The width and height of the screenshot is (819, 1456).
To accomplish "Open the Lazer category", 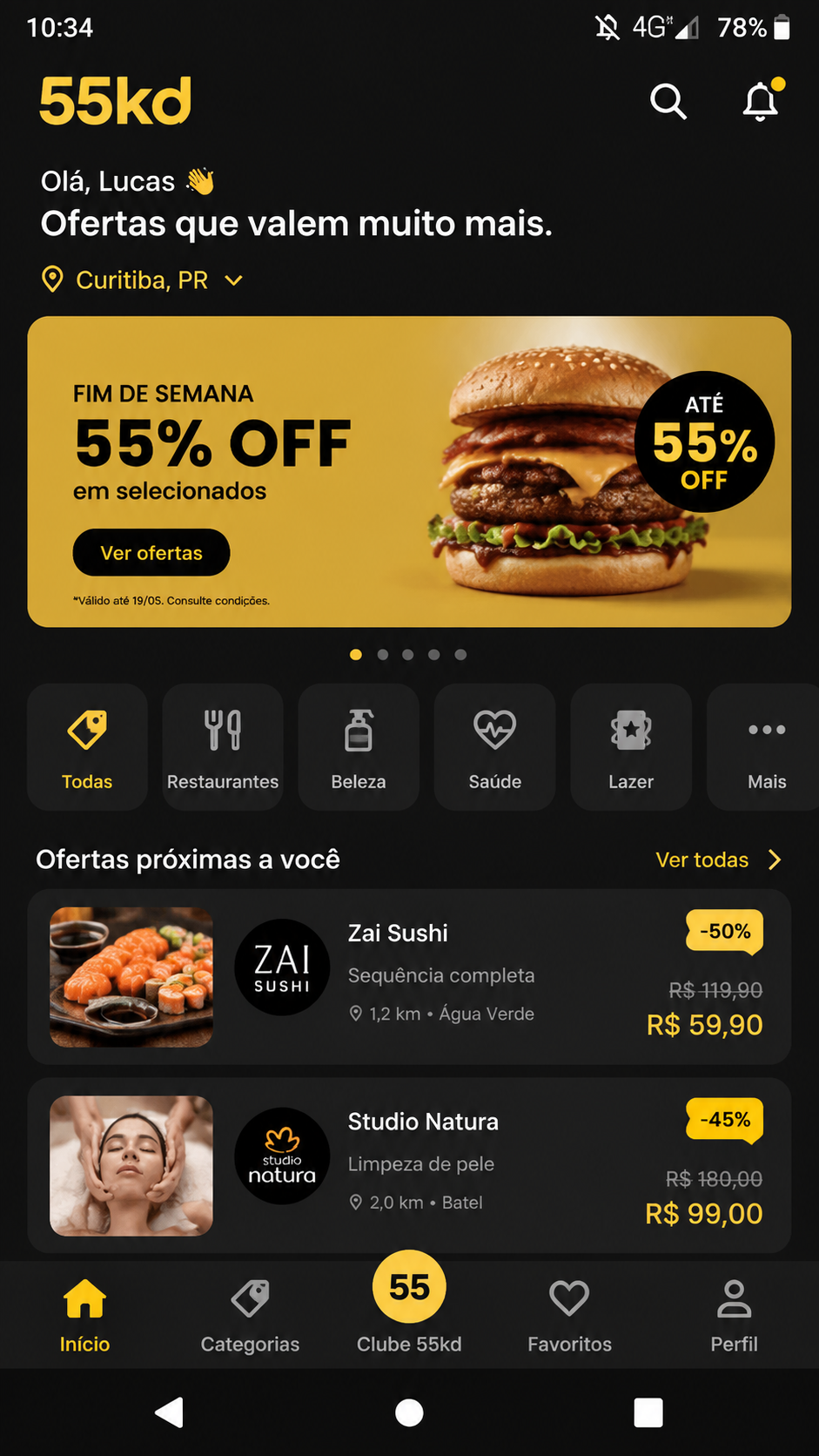I will pos(631,747).
